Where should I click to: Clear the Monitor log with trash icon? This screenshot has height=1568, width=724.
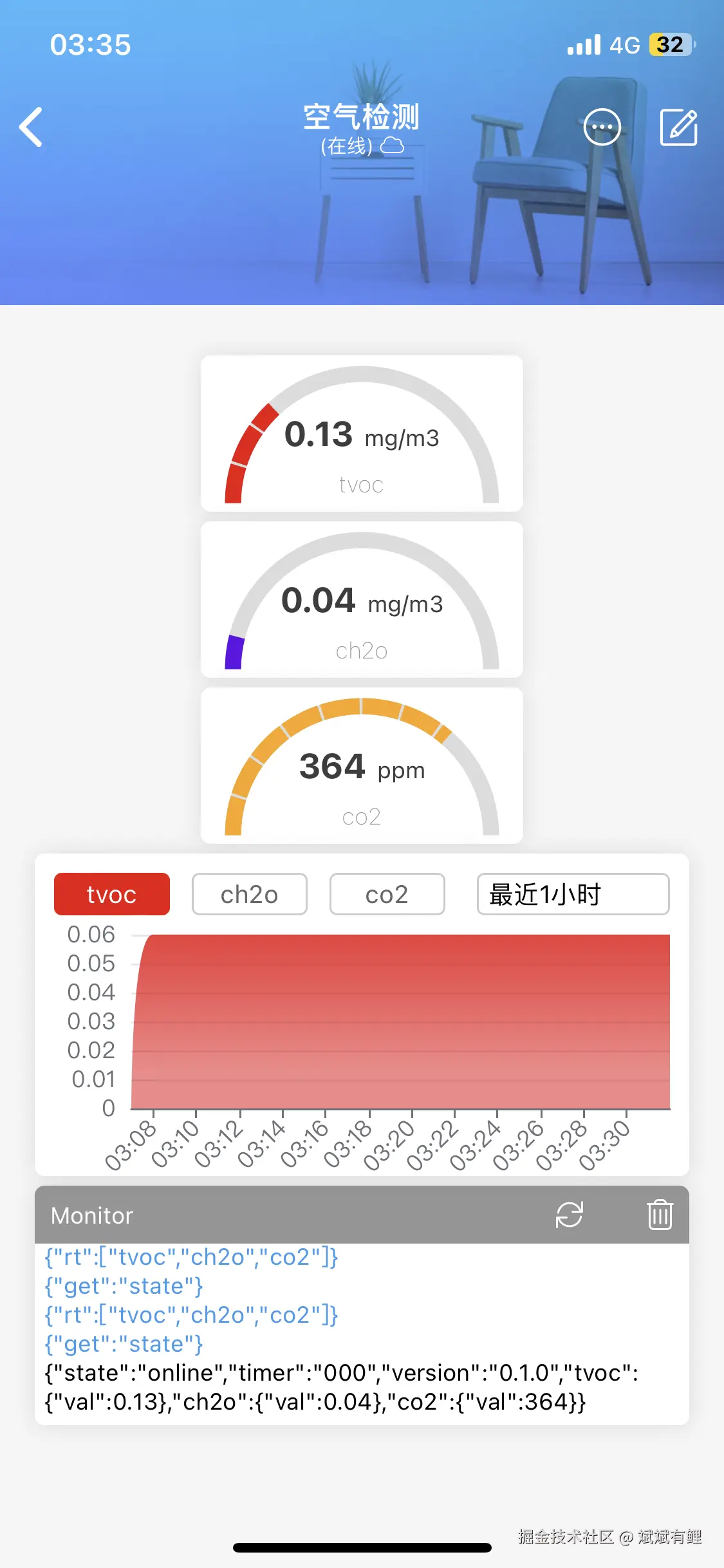click(660, 1215)
